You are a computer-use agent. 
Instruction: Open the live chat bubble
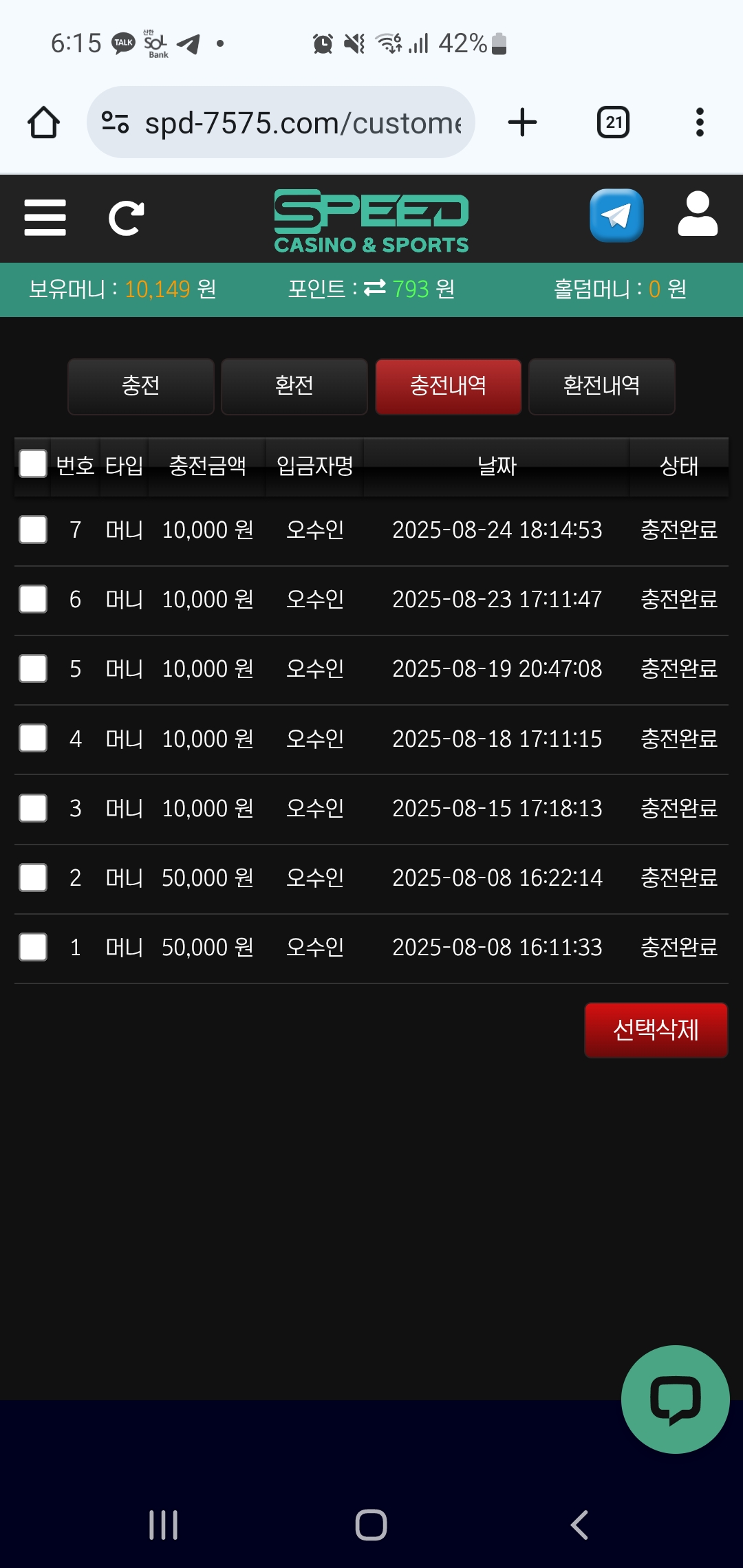click(x=675, y=1400)
